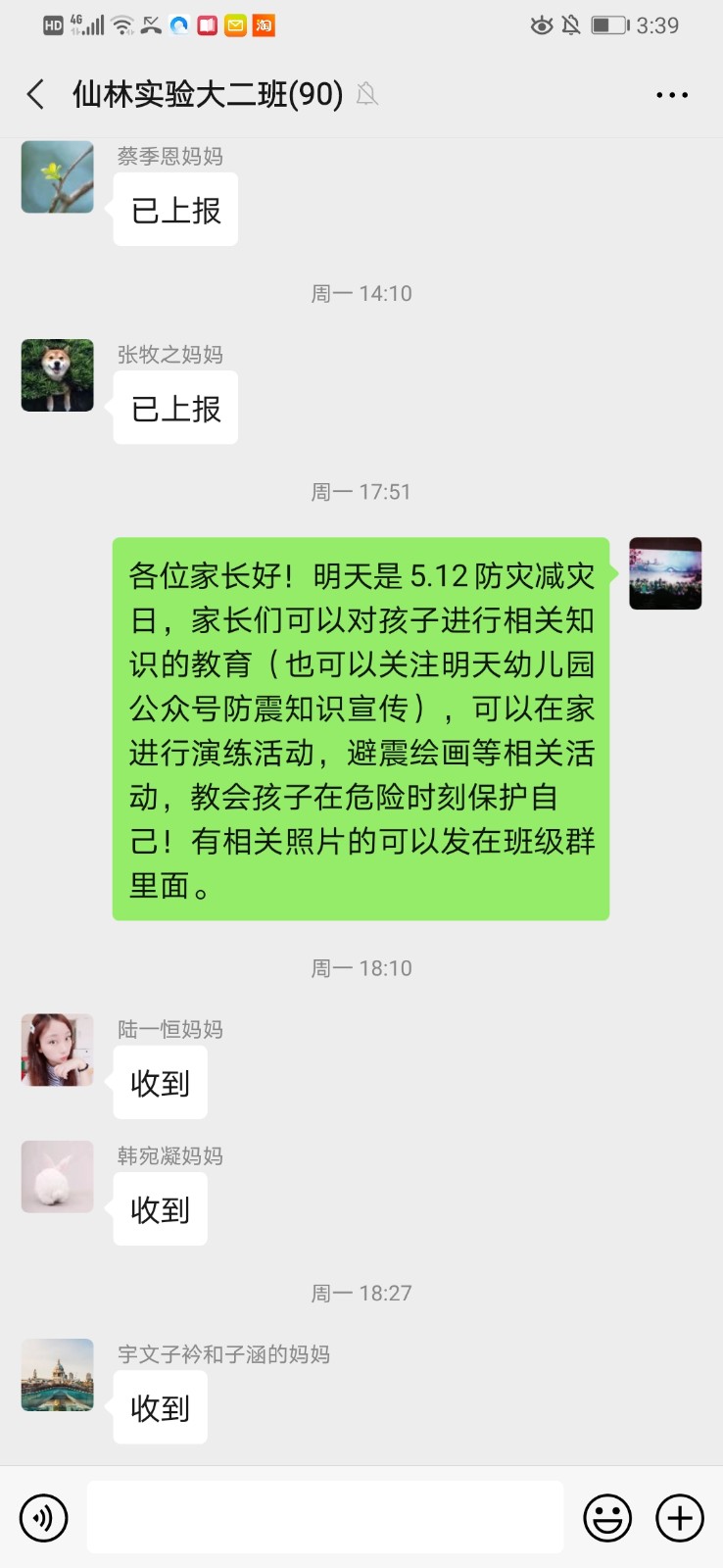The image size is (723, 1568).
Task: Open the emoji picker
Action: [x=607, y=1518]
